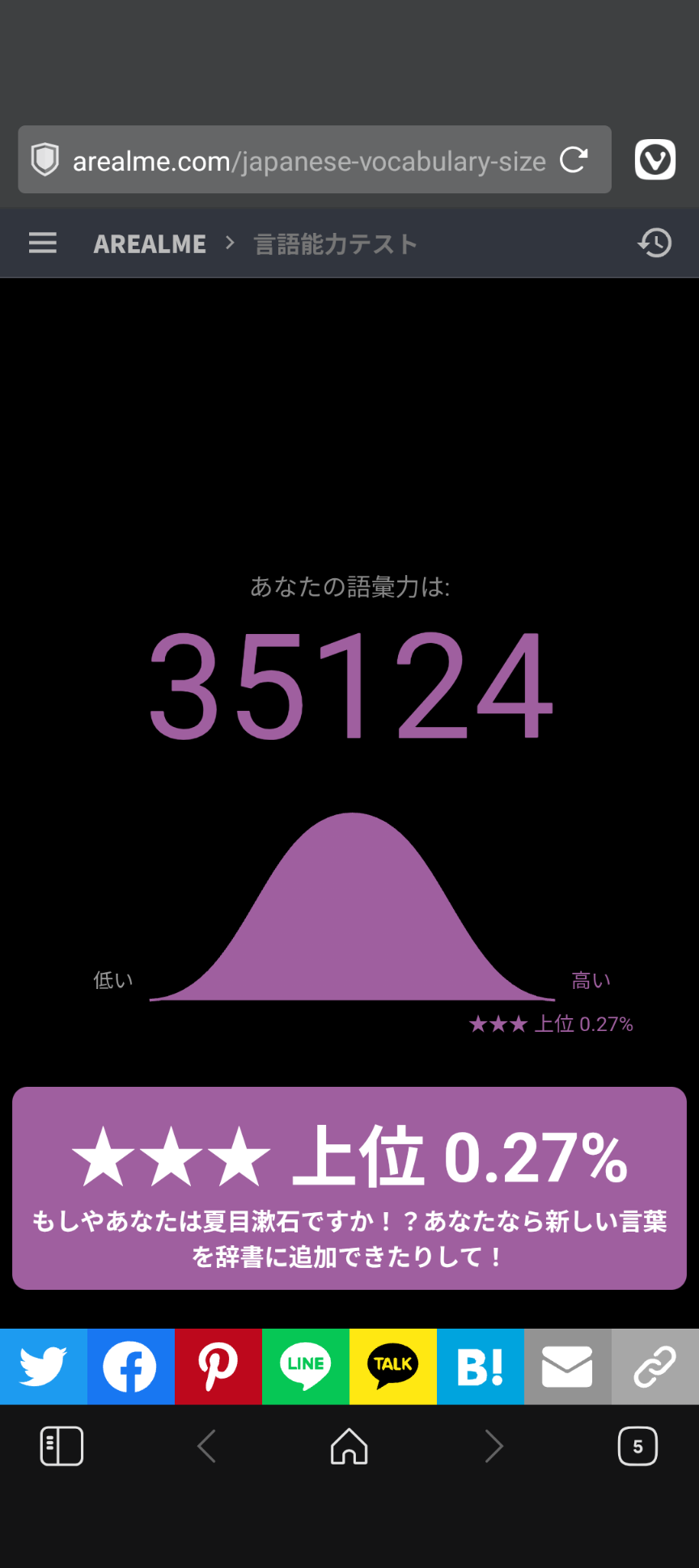The height and width of the screenshot is (1568, 699).
Task: Pin the result on Pinterest
Action: click(218, 1367)
